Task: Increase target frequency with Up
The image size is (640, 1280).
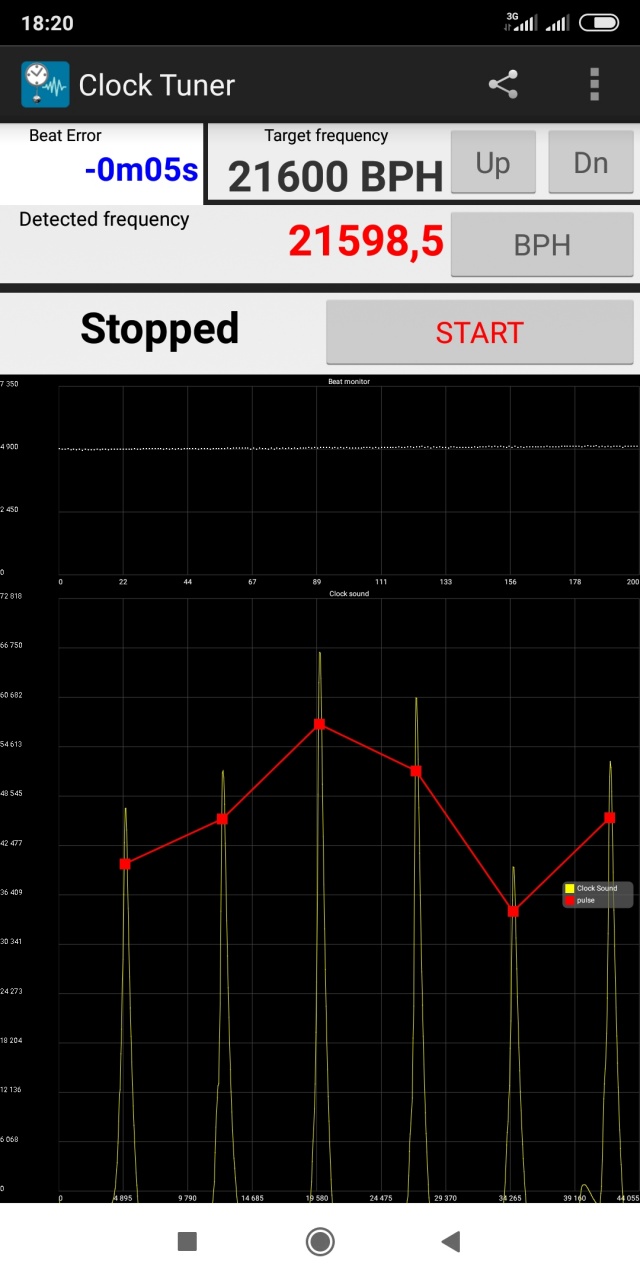Action: click(493, 163)
